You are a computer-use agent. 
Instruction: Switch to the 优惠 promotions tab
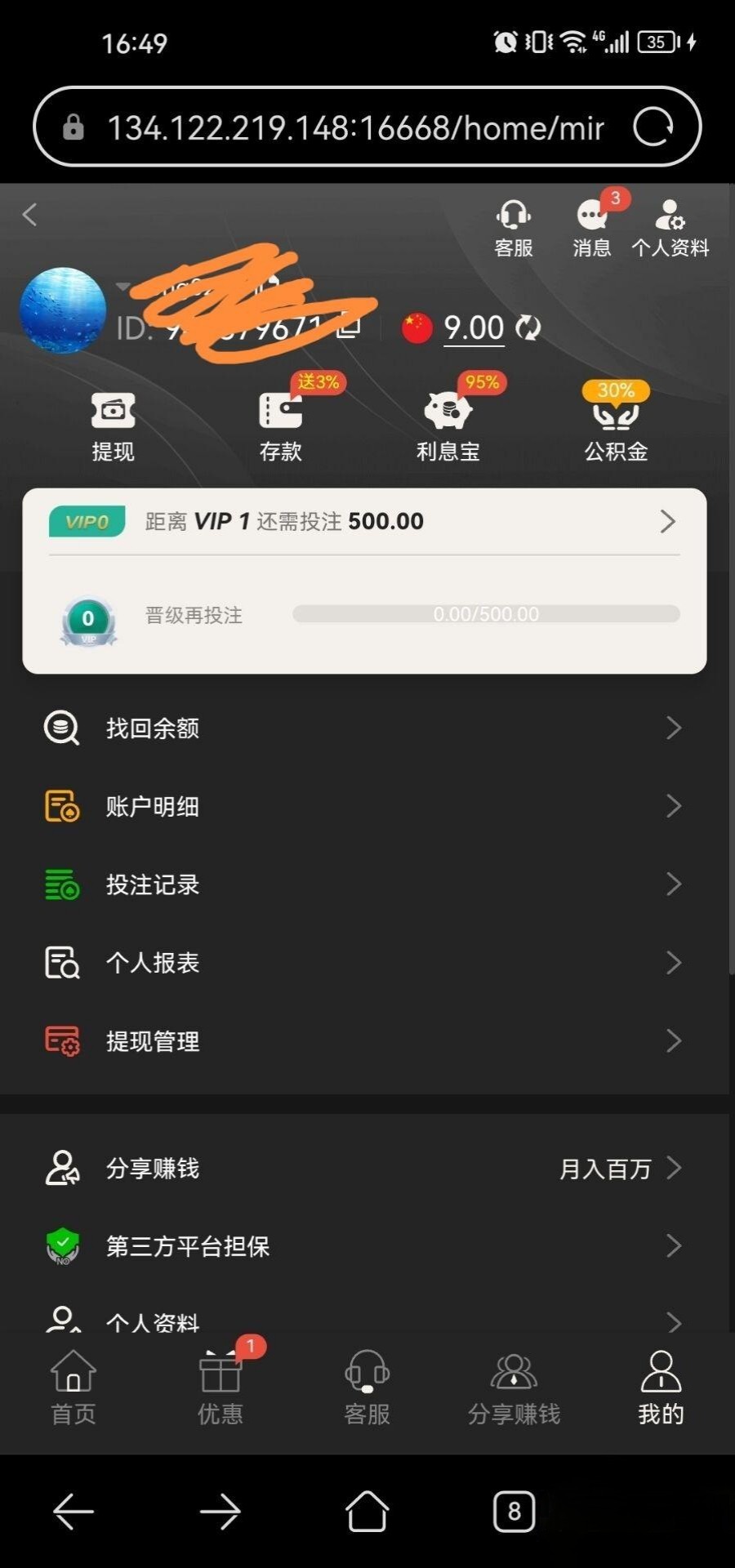coord(220,1388)
